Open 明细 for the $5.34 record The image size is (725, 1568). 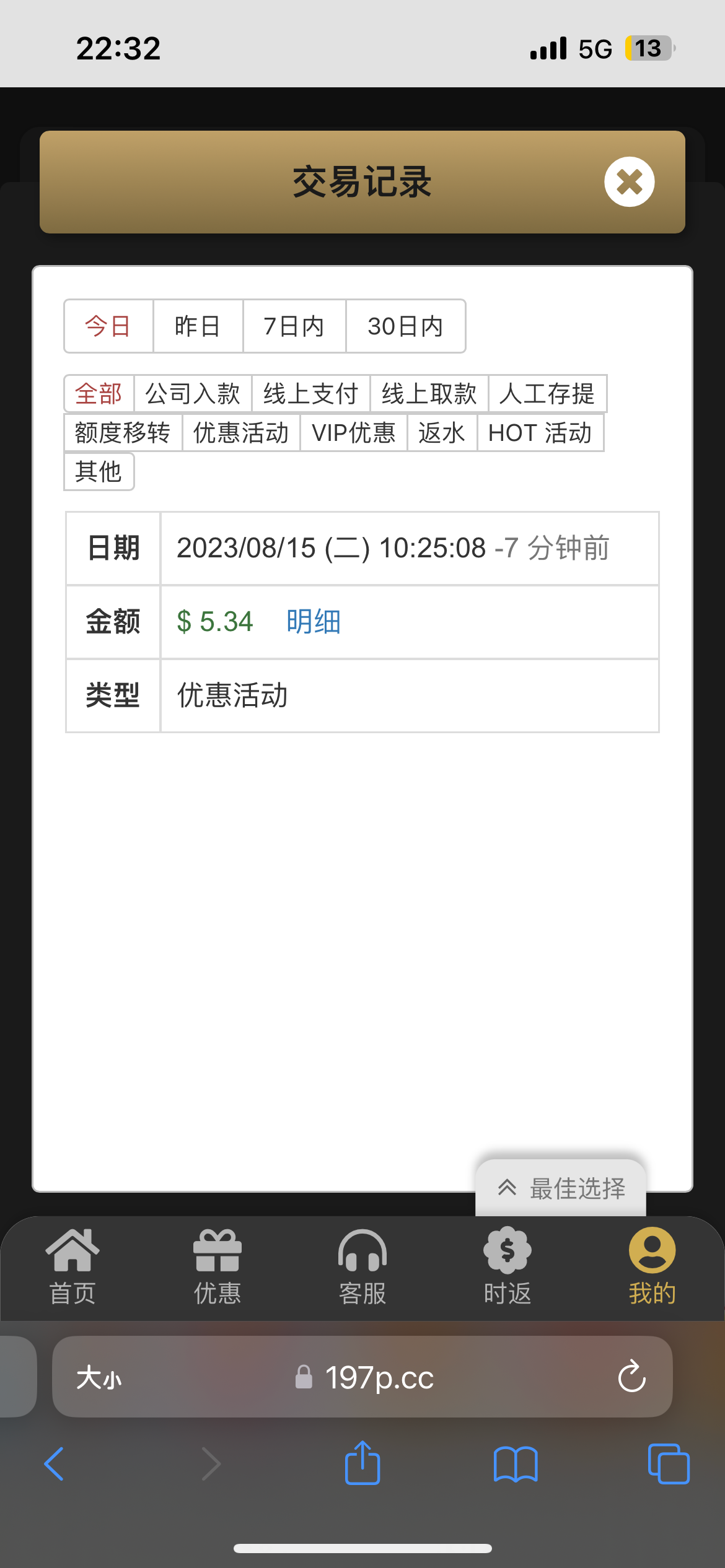coord(314,622)
